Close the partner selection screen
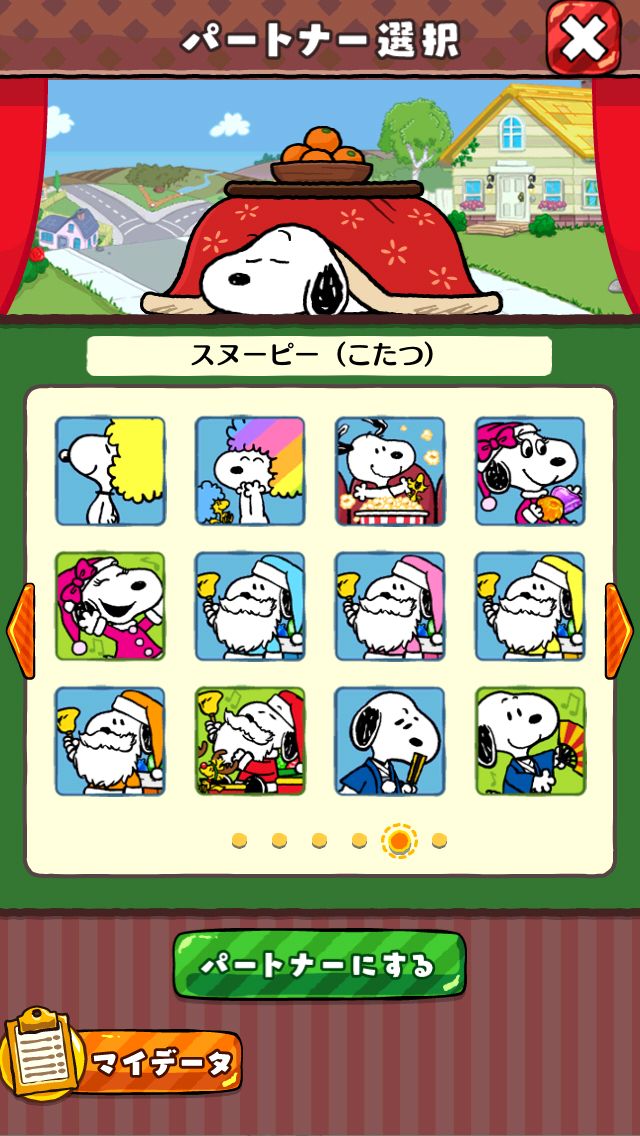This screenshot has height=1136, width=640. pyautogui.click(x=583, y=40)
